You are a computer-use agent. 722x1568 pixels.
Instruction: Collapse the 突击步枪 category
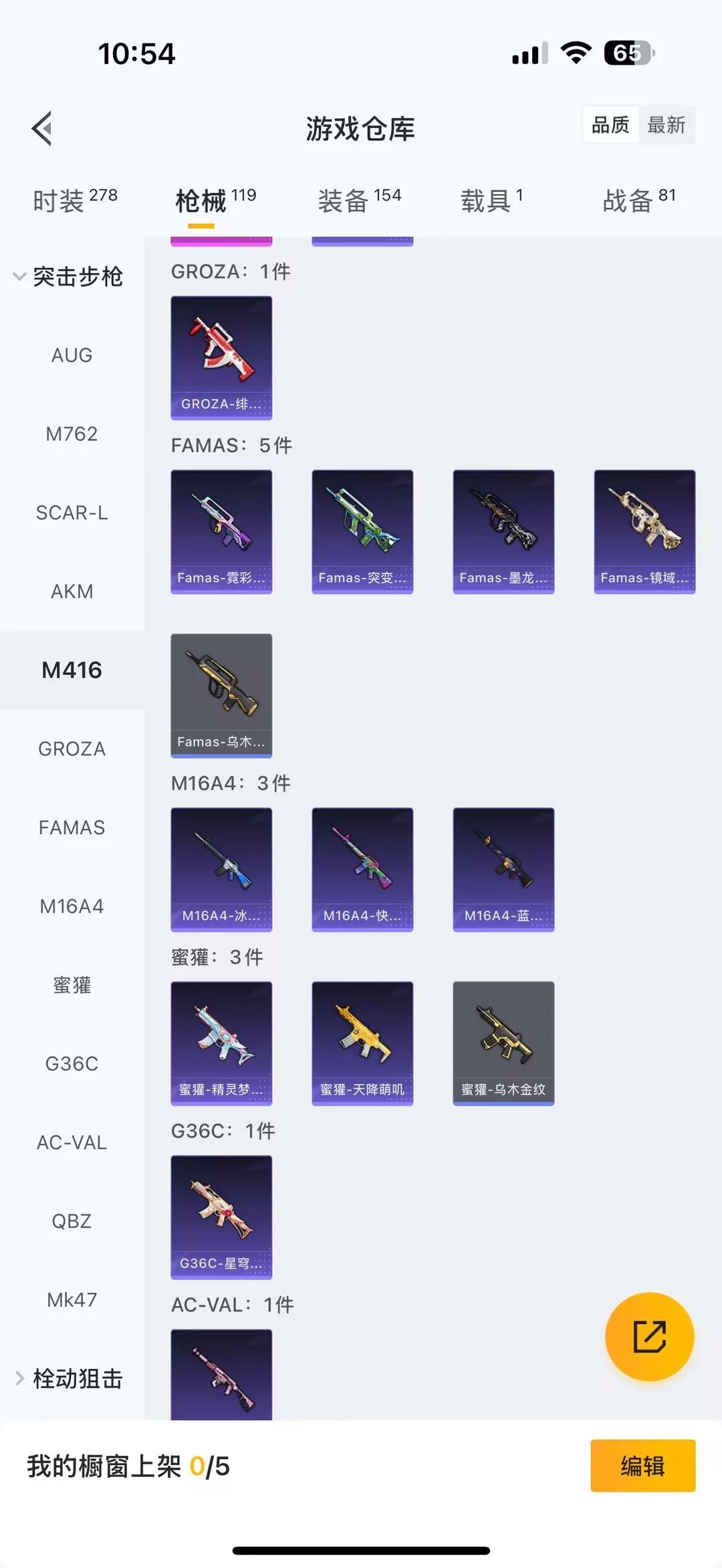[68, 277]
